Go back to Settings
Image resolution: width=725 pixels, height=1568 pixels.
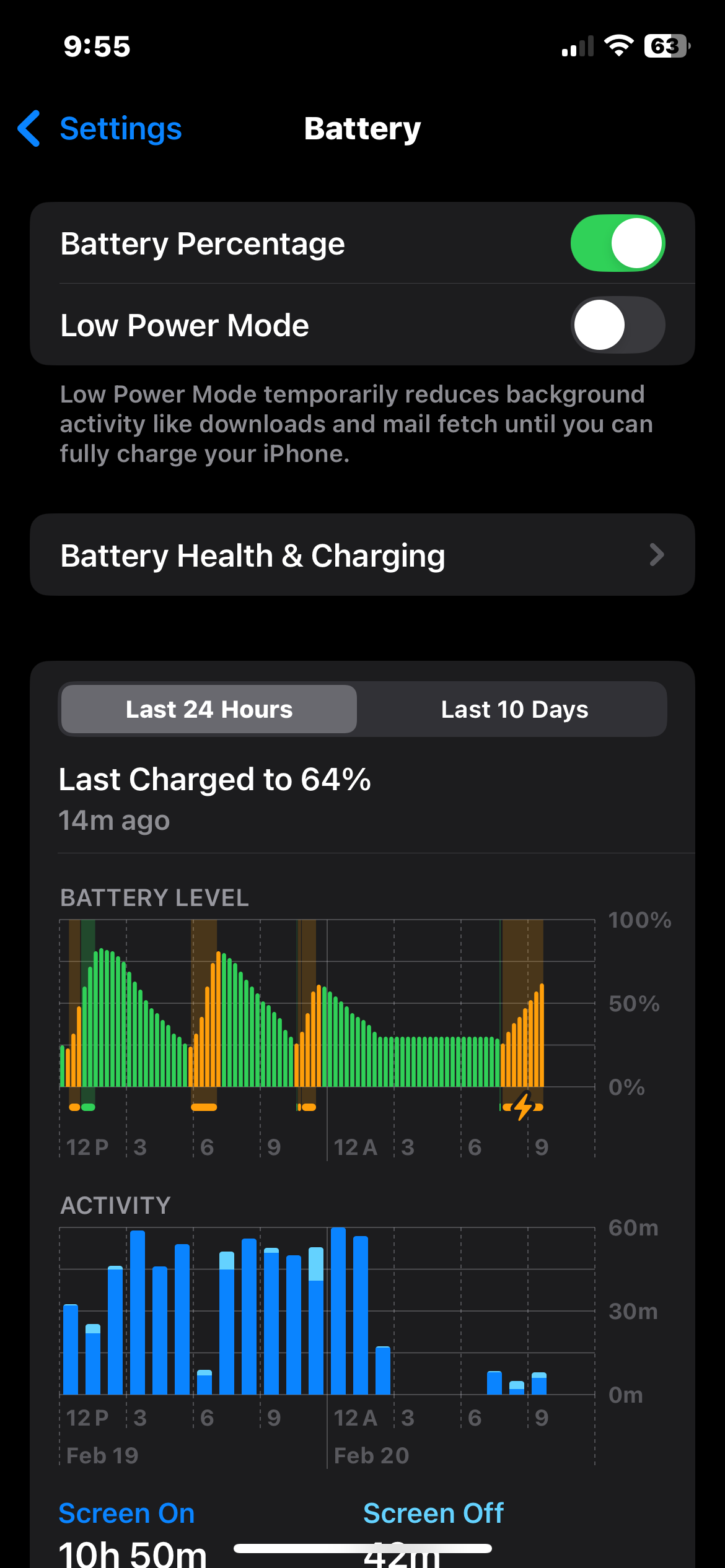pos(100,129)
